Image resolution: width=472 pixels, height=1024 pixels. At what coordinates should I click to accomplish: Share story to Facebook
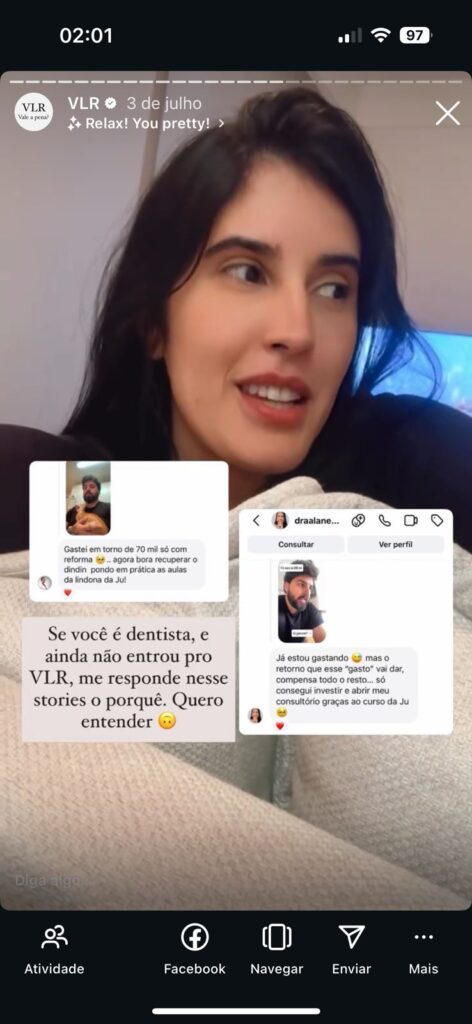(x=195, y=950)
